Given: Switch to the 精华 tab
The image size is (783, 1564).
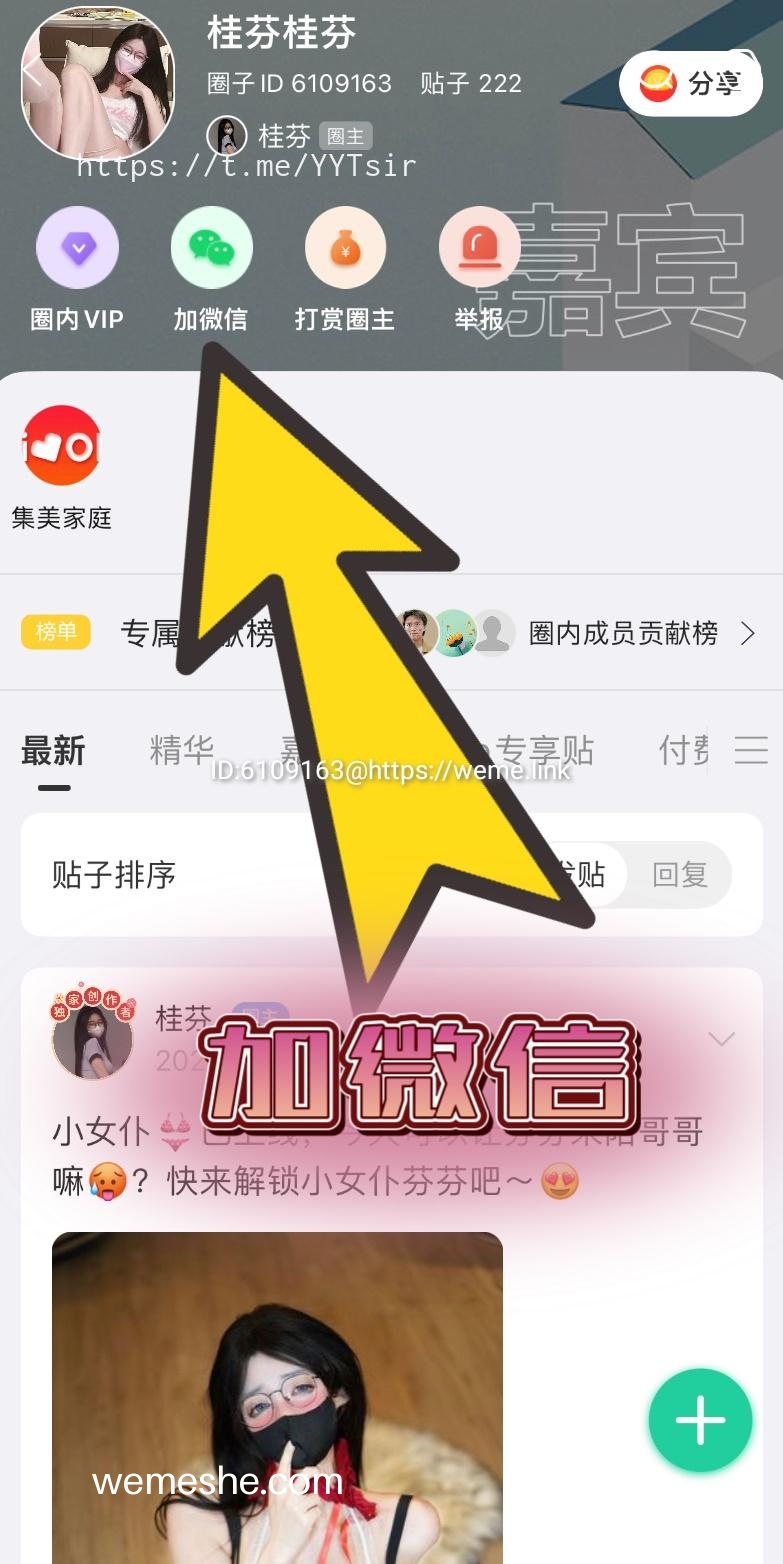Looking at the screenshot, I should 182,750.
